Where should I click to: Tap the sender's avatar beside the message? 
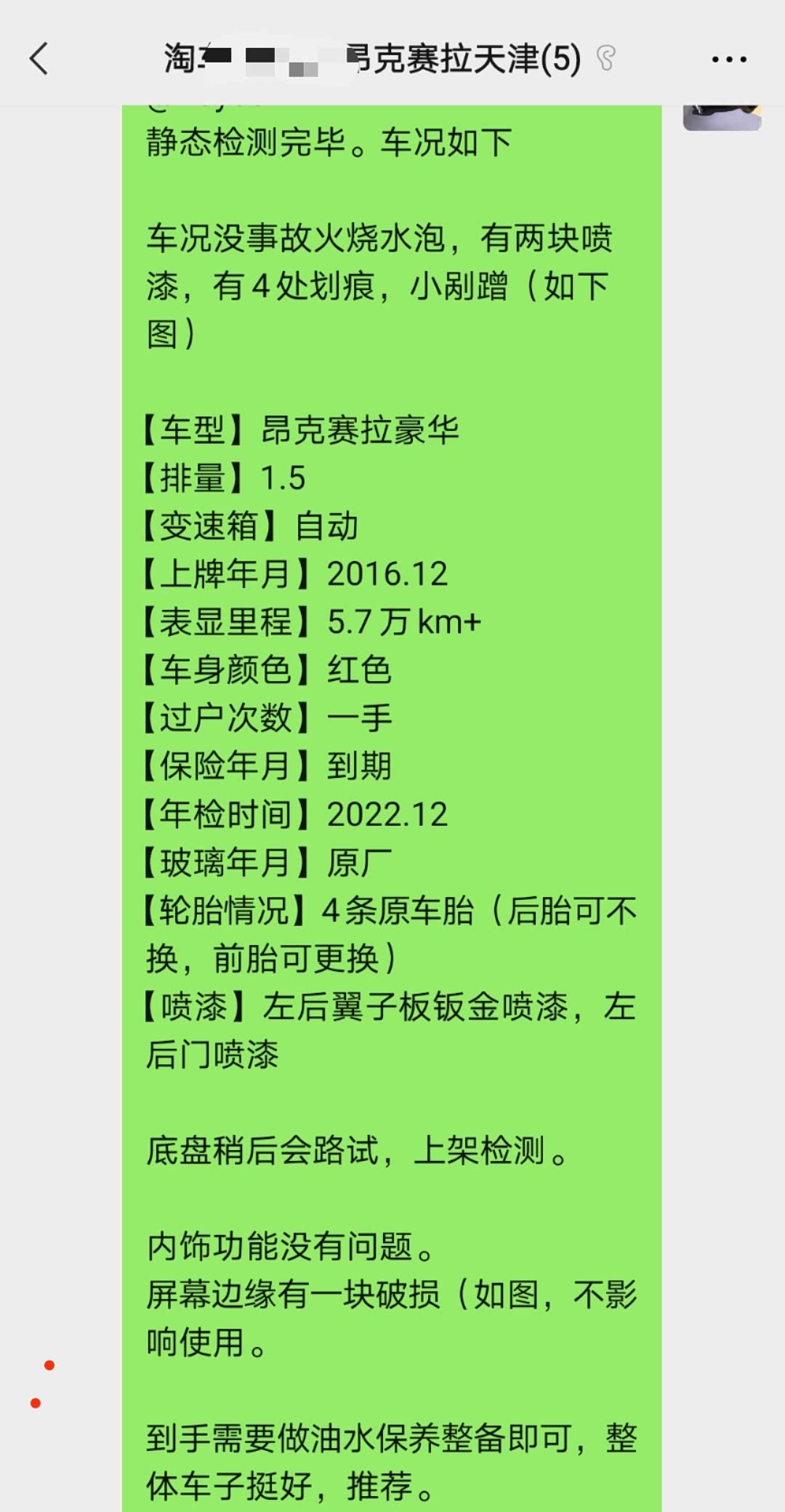tap(722, 118)
